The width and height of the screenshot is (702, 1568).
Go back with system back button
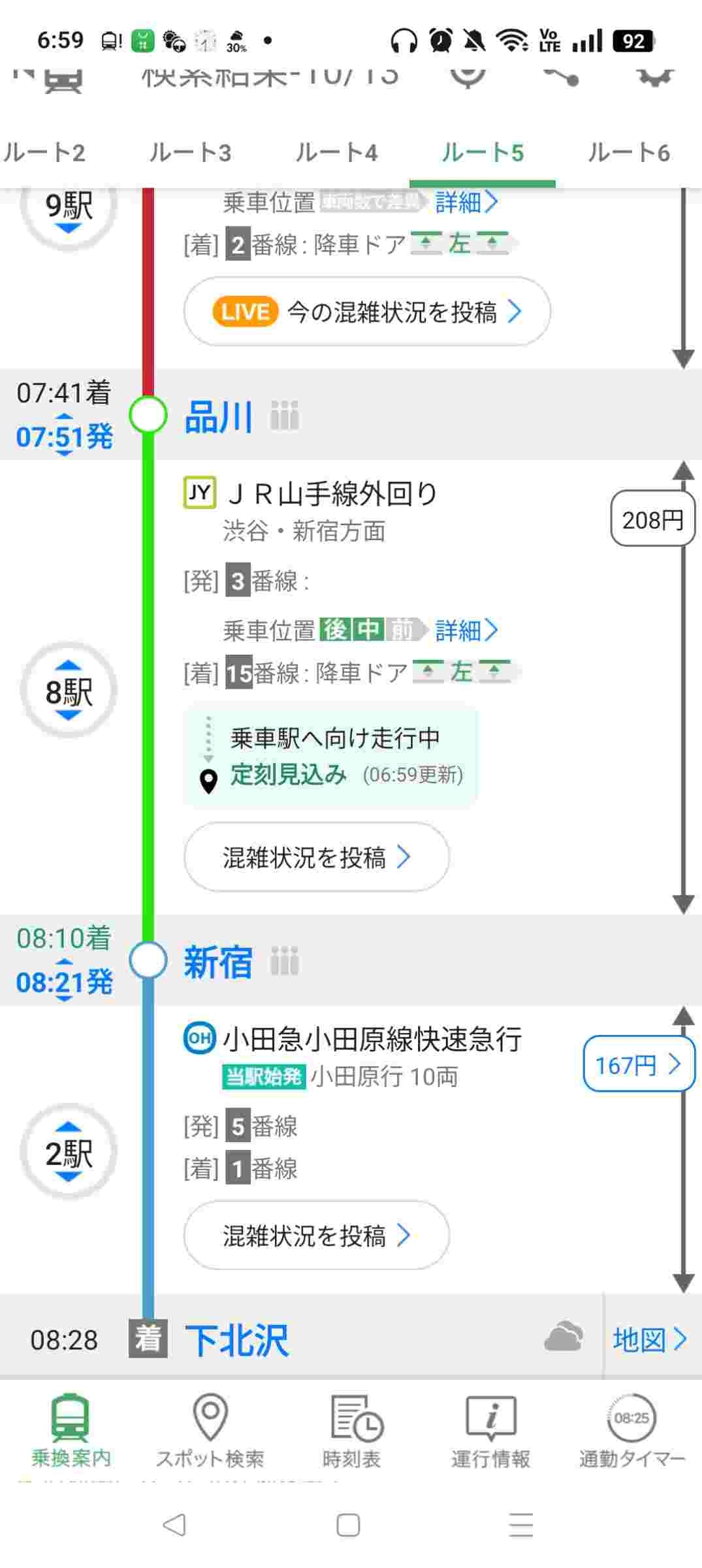tap(174, 1526)
